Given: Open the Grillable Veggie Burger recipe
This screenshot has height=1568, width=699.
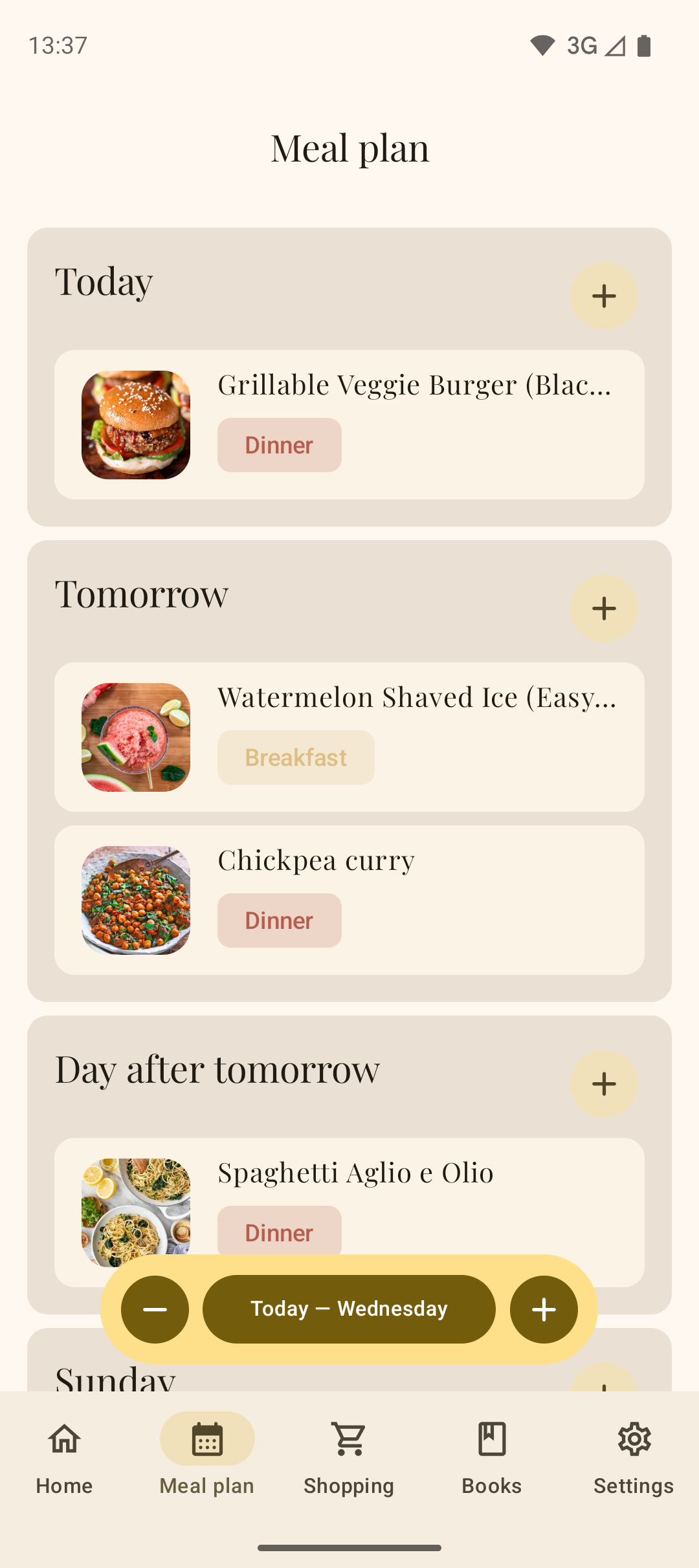Looking at the screenshot, I should point(349,424).
